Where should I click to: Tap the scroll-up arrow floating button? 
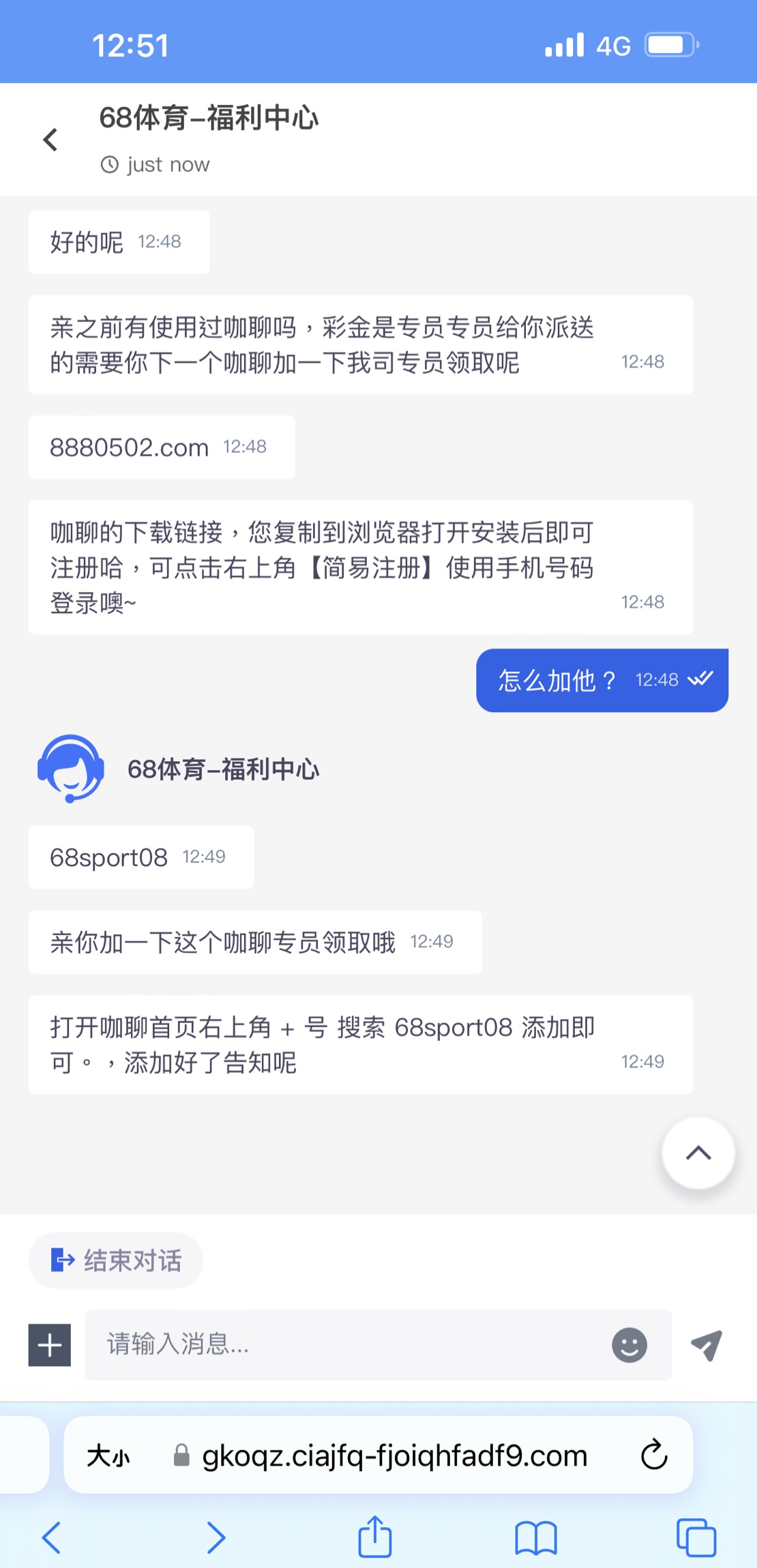(x=698, y=1153)
